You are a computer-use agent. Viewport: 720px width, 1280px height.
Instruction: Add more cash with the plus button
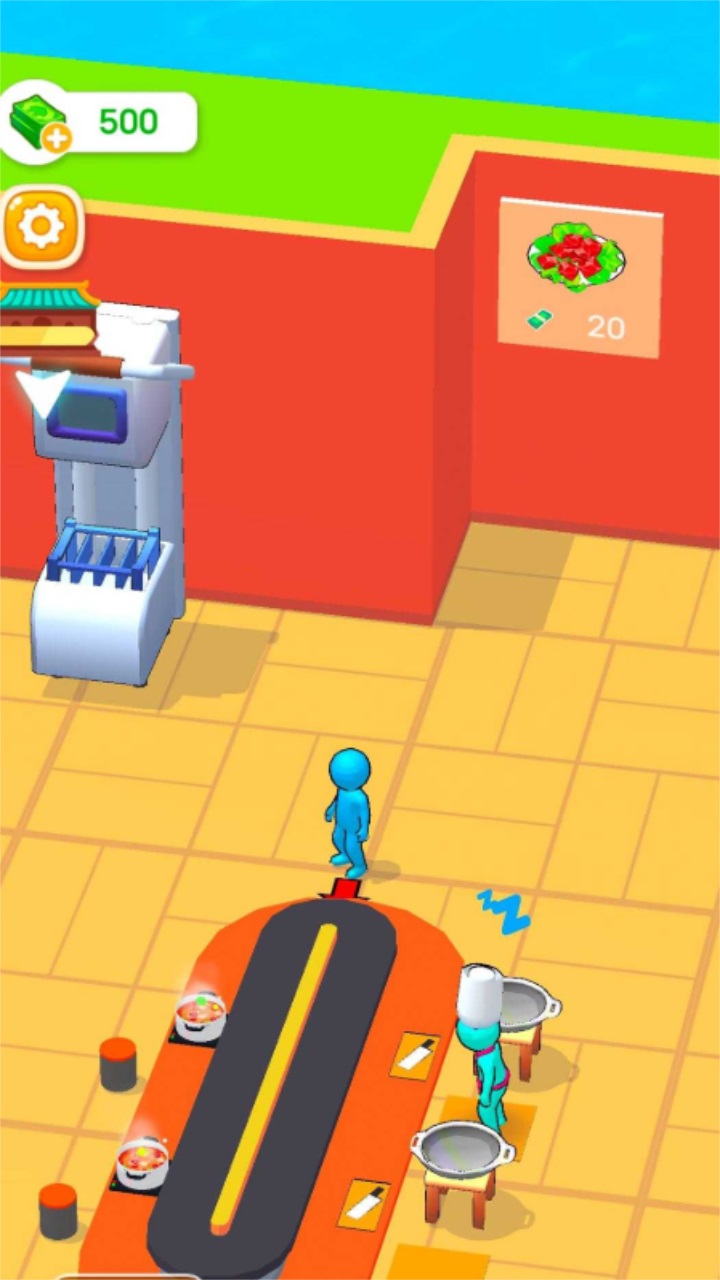pyautogui.click(x=57, y=140)
